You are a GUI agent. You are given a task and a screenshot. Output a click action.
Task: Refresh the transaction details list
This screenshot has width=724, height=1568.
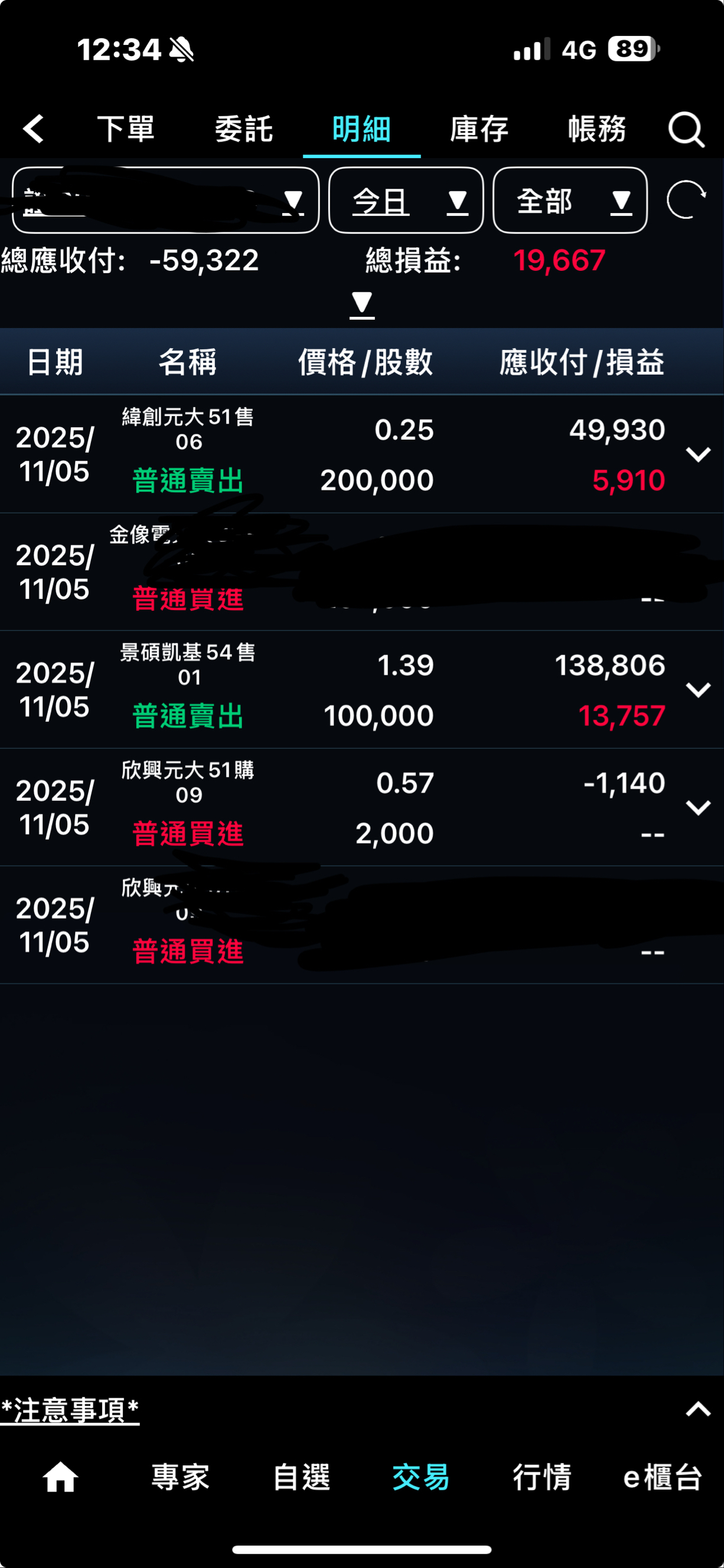[686, 199]
